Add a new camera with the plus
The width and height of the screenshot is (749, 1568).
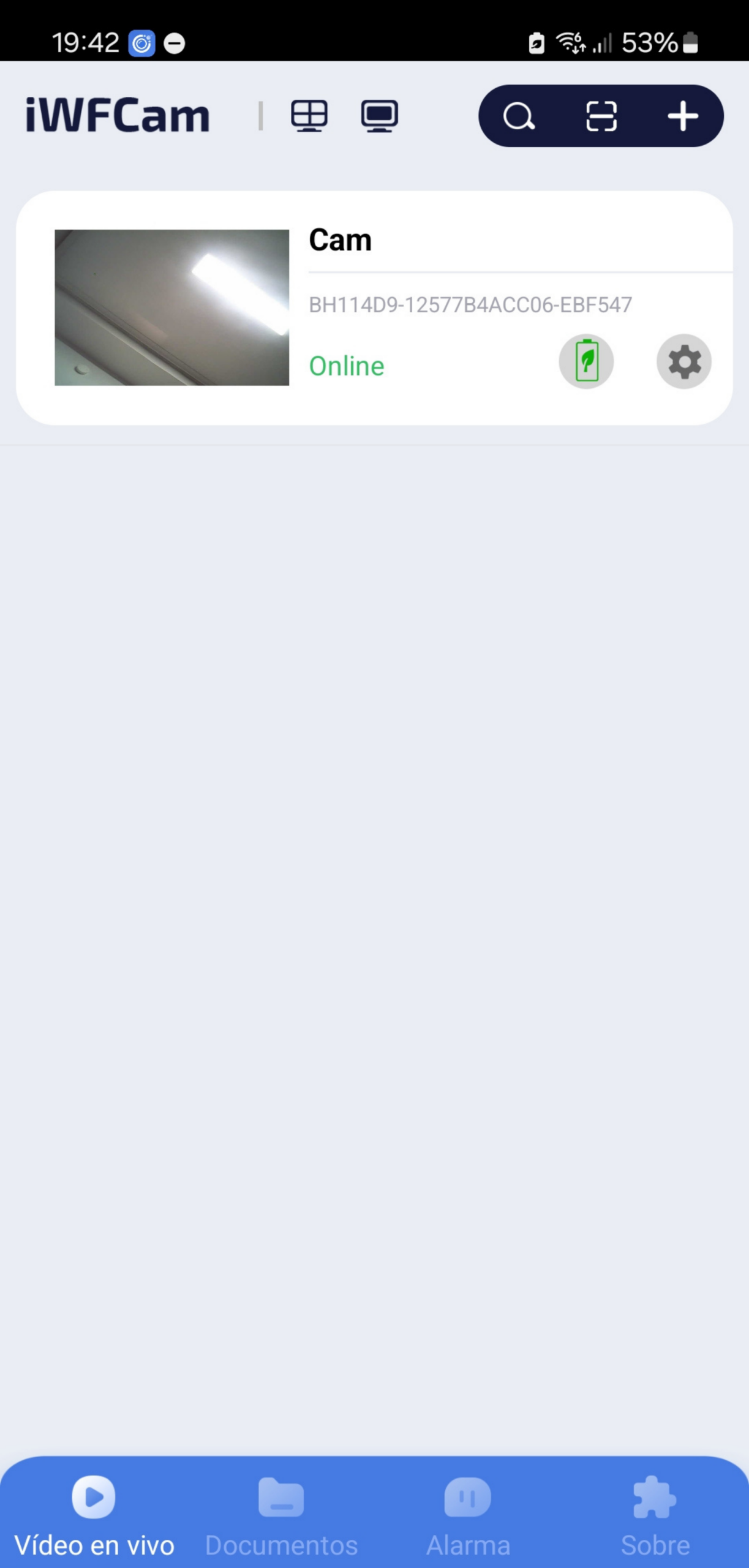(x=683, y=116)
